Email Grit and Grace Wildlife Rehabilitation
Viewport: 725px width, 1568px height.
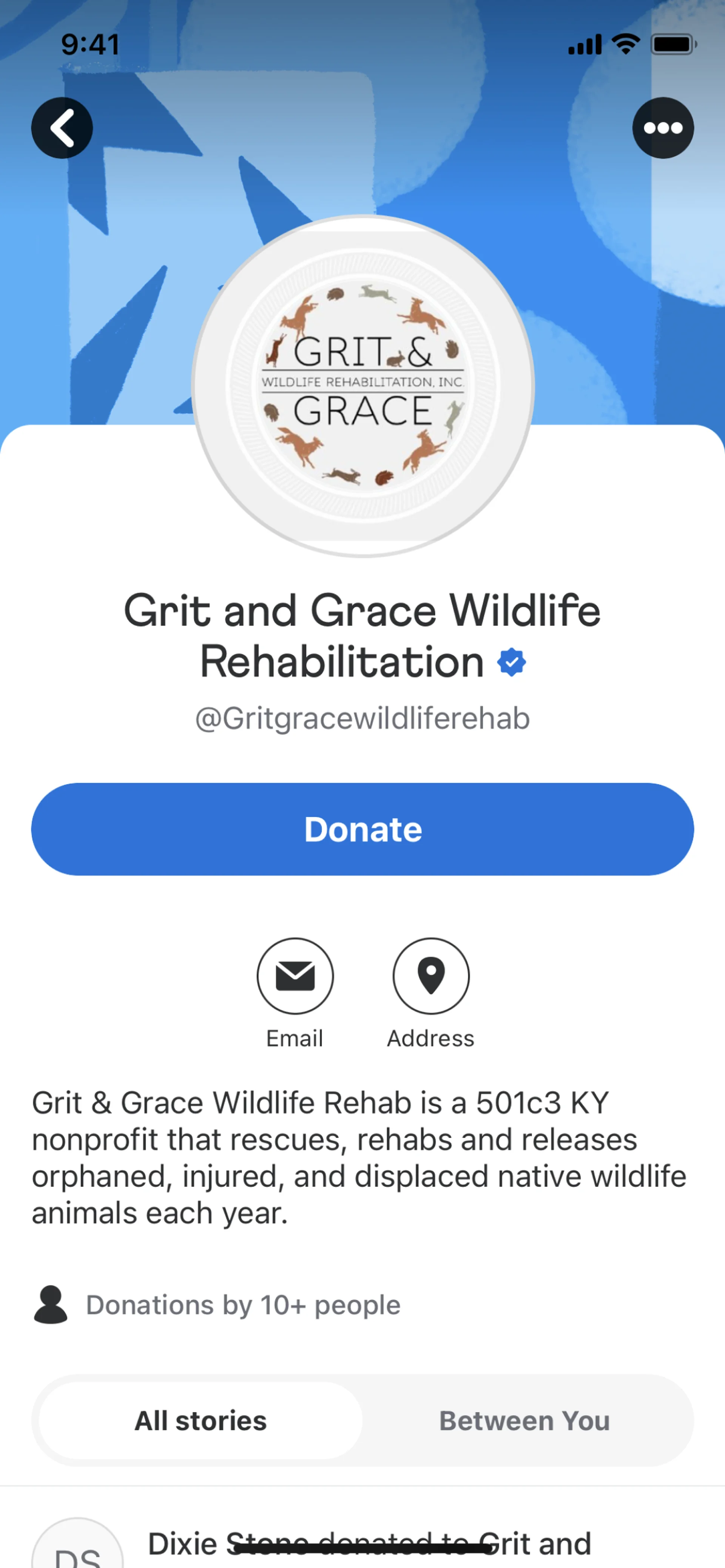coord(295,976)
